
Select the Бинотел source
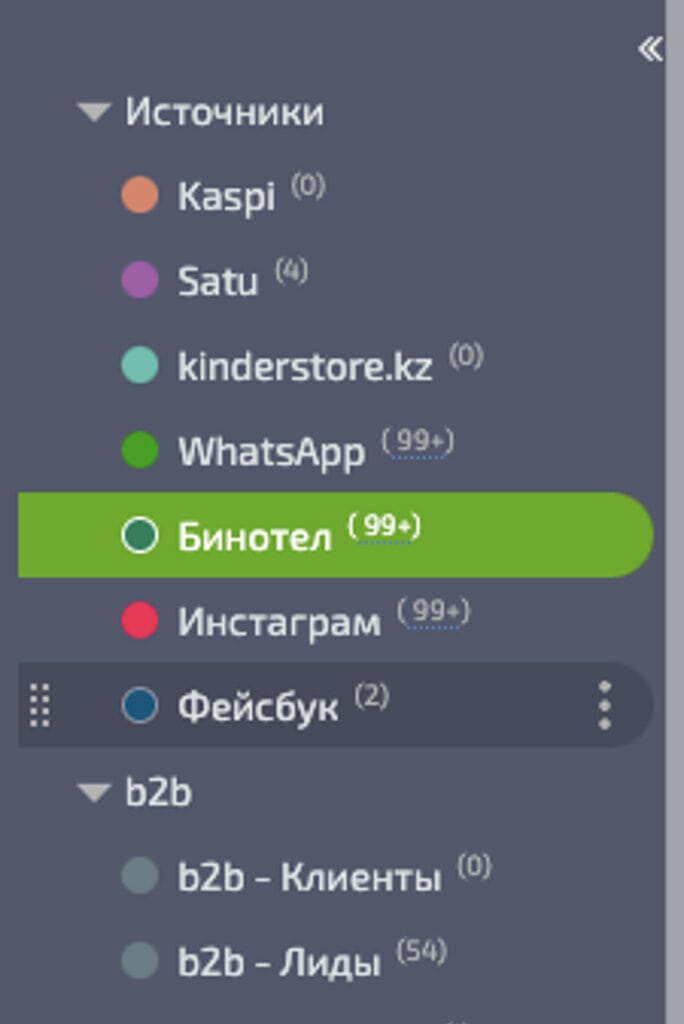click(x=254, y=537)
